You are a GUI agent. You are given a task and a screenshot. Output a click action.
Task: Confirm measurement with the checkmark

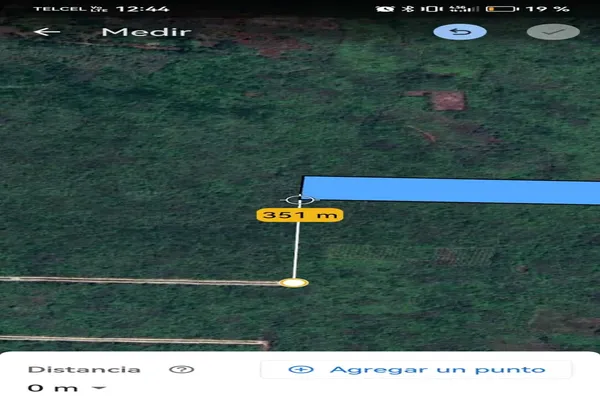click(546, 31)
